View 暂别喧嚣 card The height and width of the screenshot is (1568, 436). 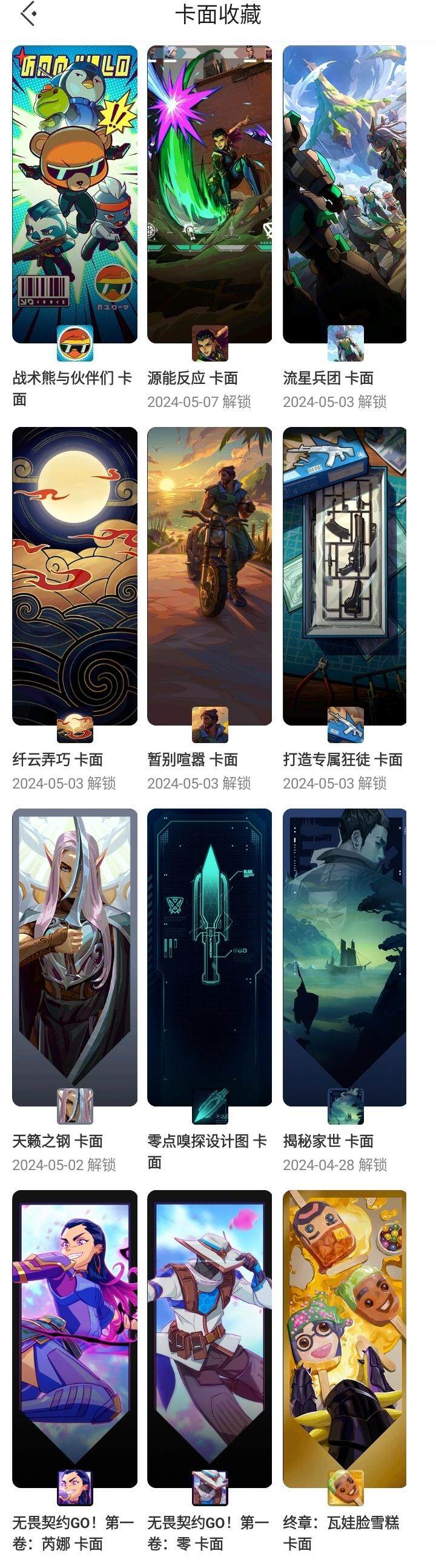click(210, 576)
